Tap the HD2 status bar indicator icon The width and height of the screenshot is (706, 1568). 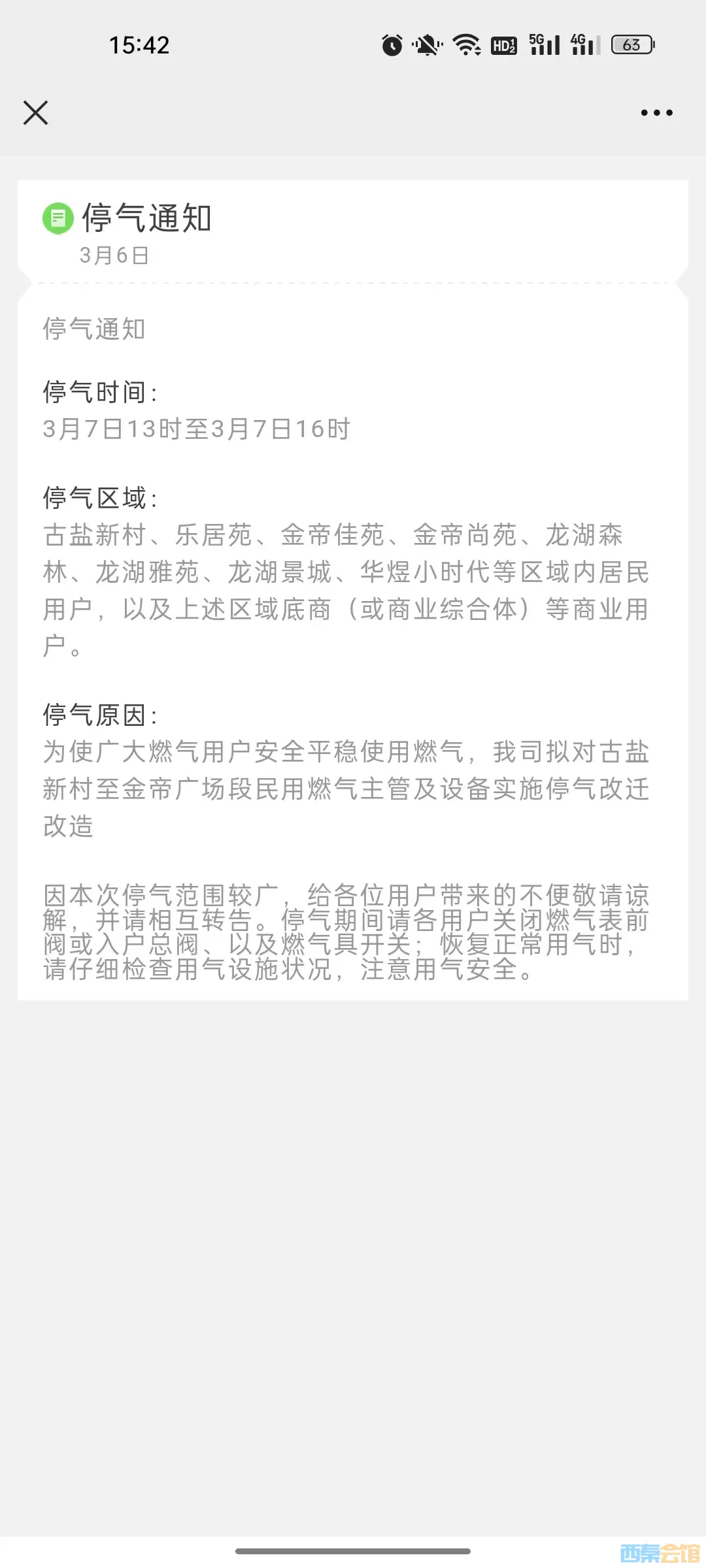point(505,44)
